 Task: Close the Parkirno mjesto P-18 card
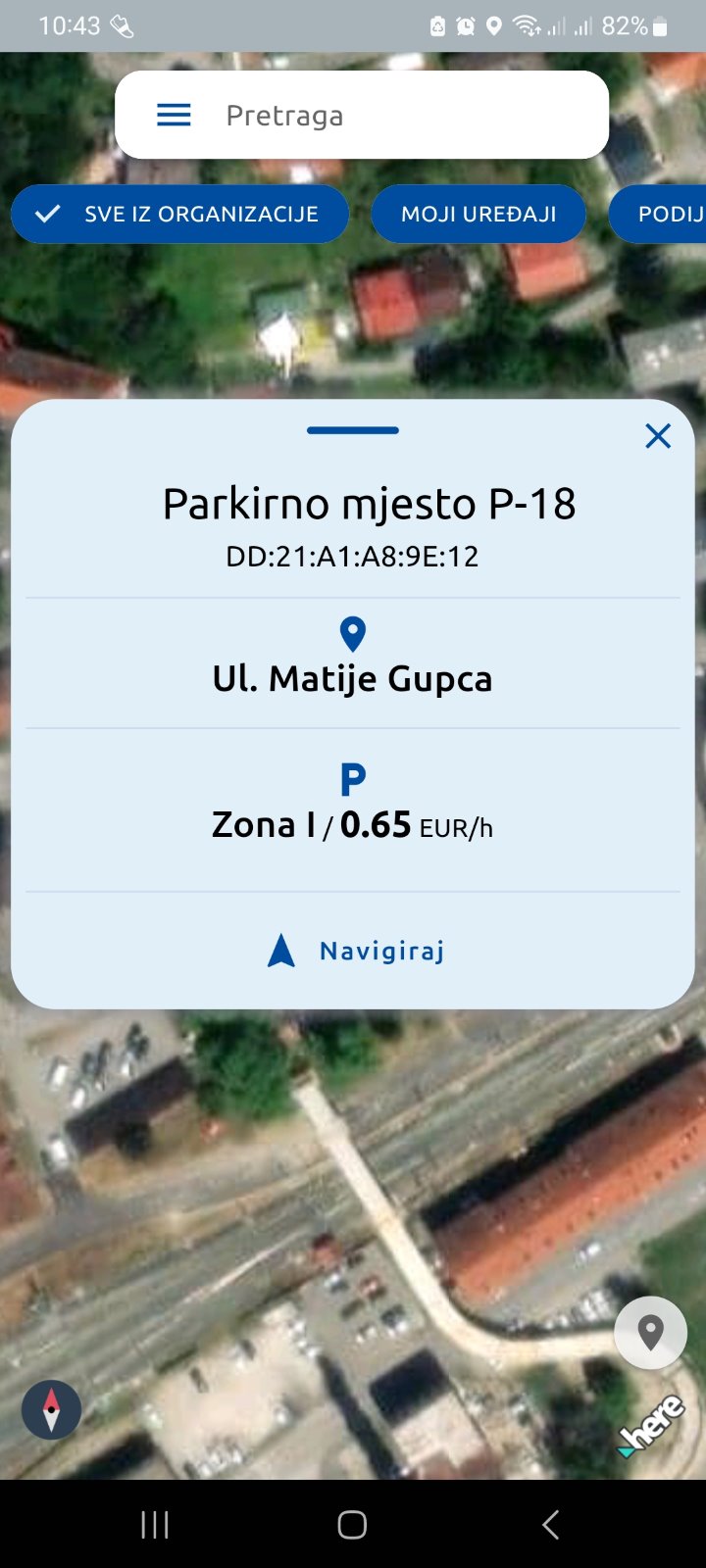[658, 436]
